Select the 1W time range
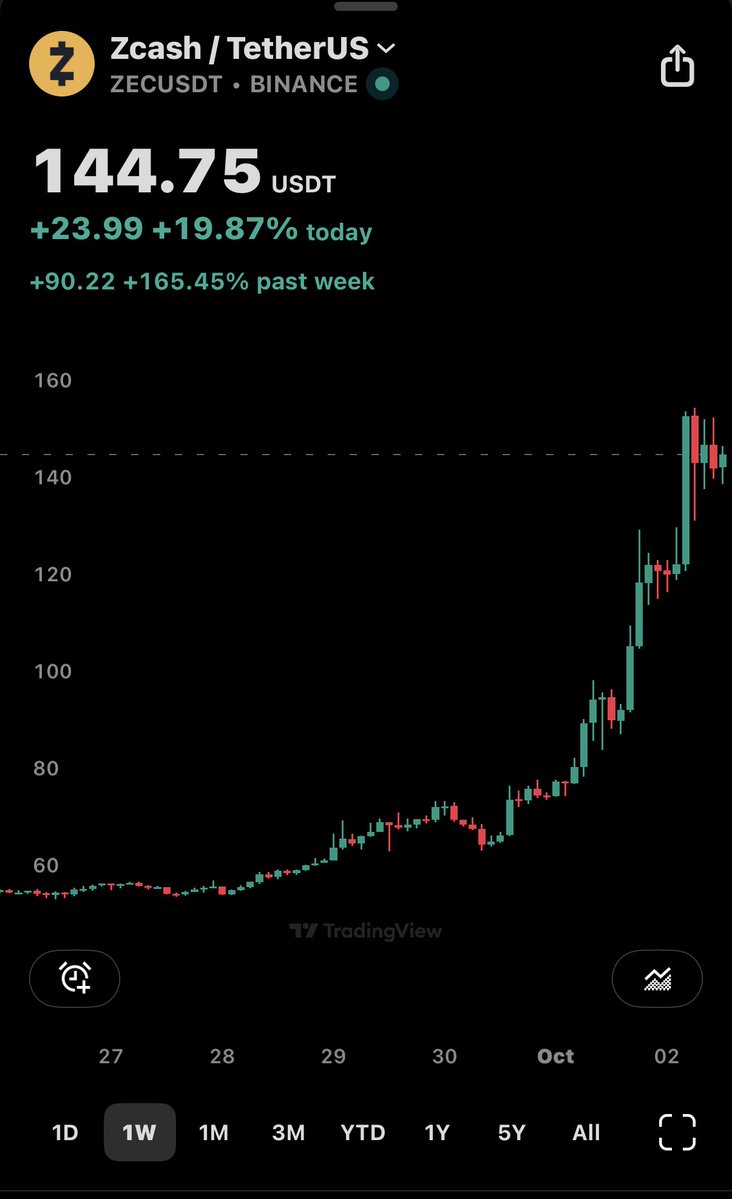732x1199 pixels. tap(139, 1132)
